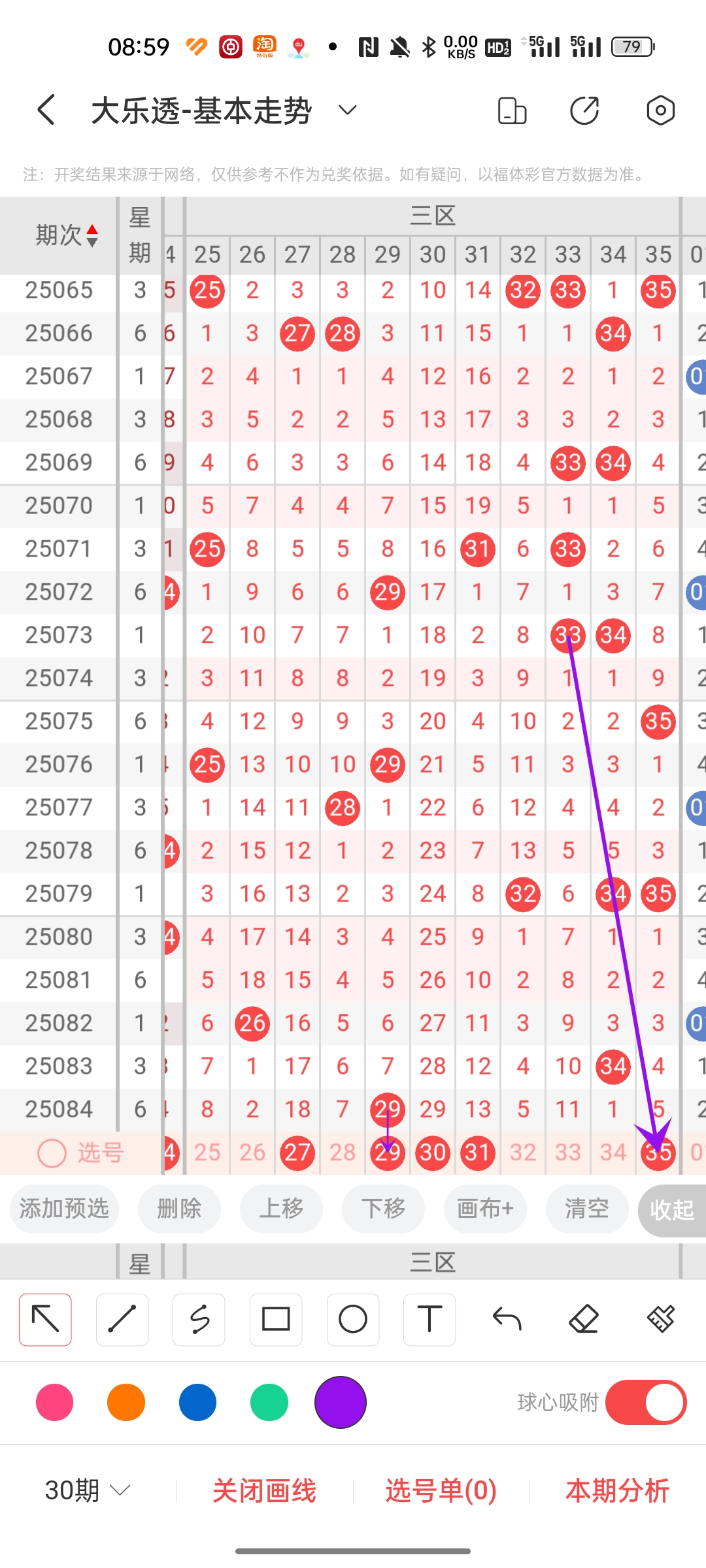The height and width of the screenshot is (1568, 706).
Task: Turn off the 球心吸附 switch
Action: pos(646,1402)
